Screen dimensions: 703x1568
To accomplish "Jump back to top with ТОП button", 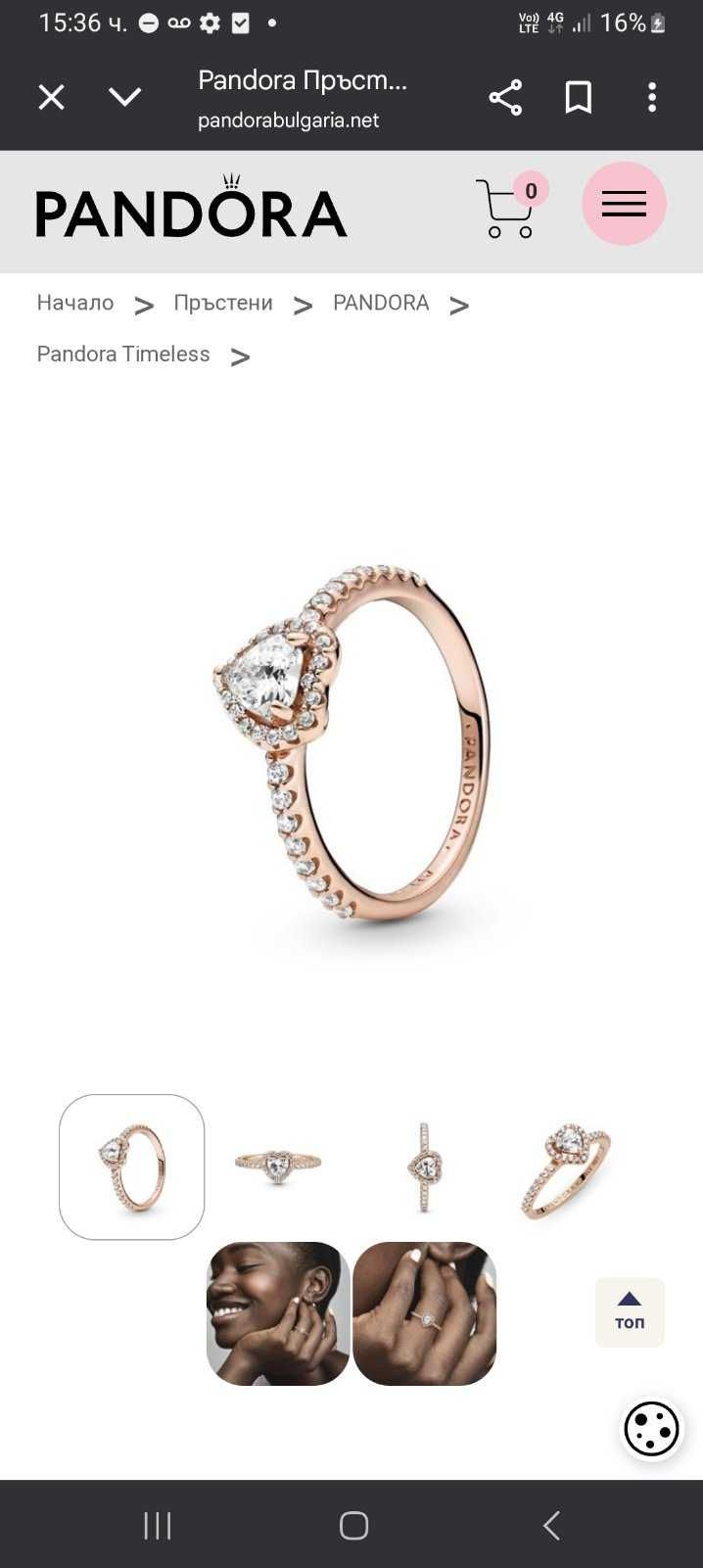I will [x=630, y=1311].
